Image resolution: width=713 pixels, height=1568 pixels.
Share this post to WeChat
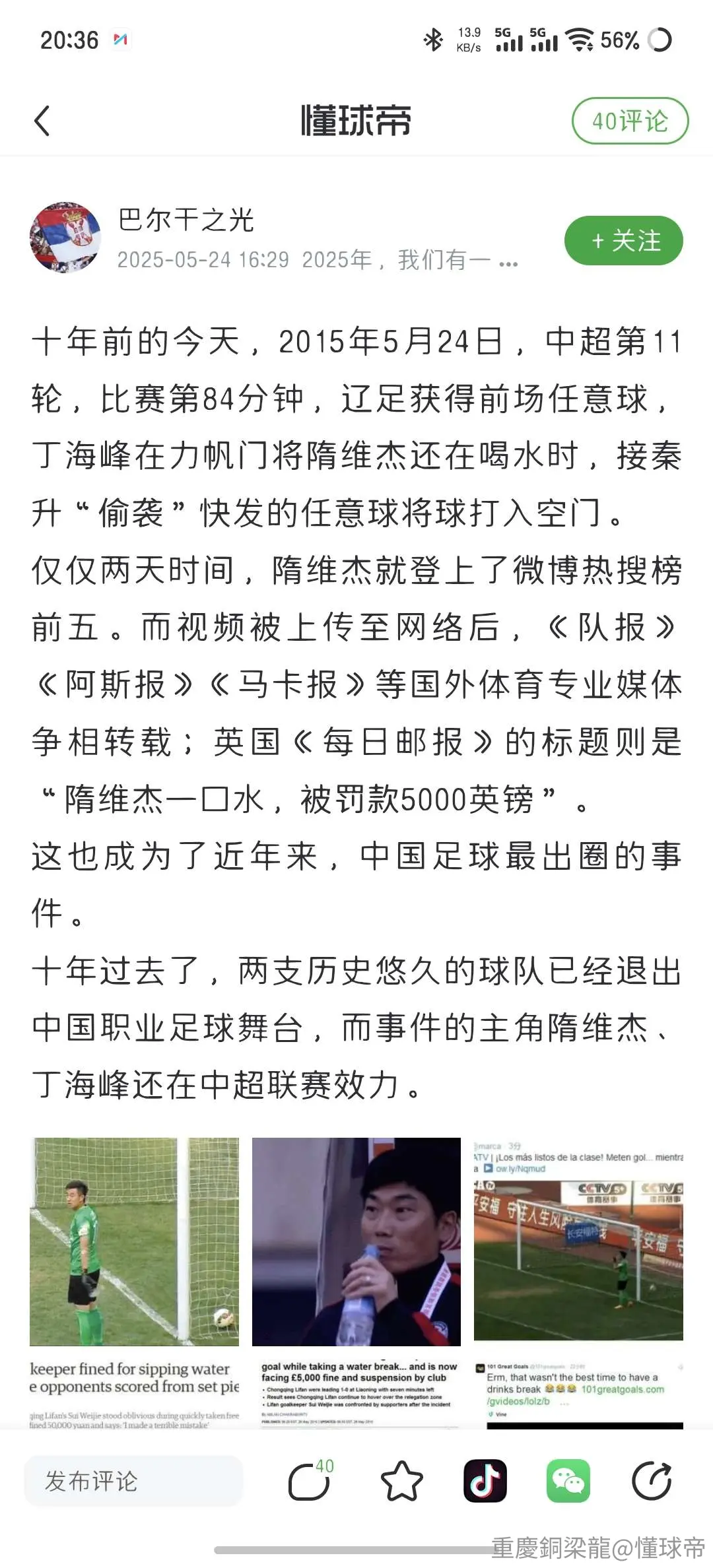(x=568, y=1481)
